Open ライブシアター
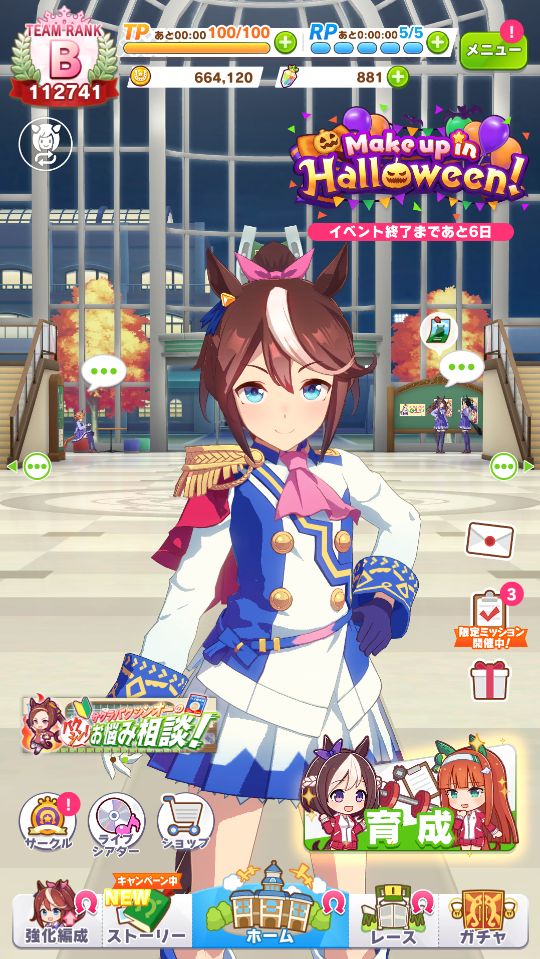 click(x=116, y=825)
